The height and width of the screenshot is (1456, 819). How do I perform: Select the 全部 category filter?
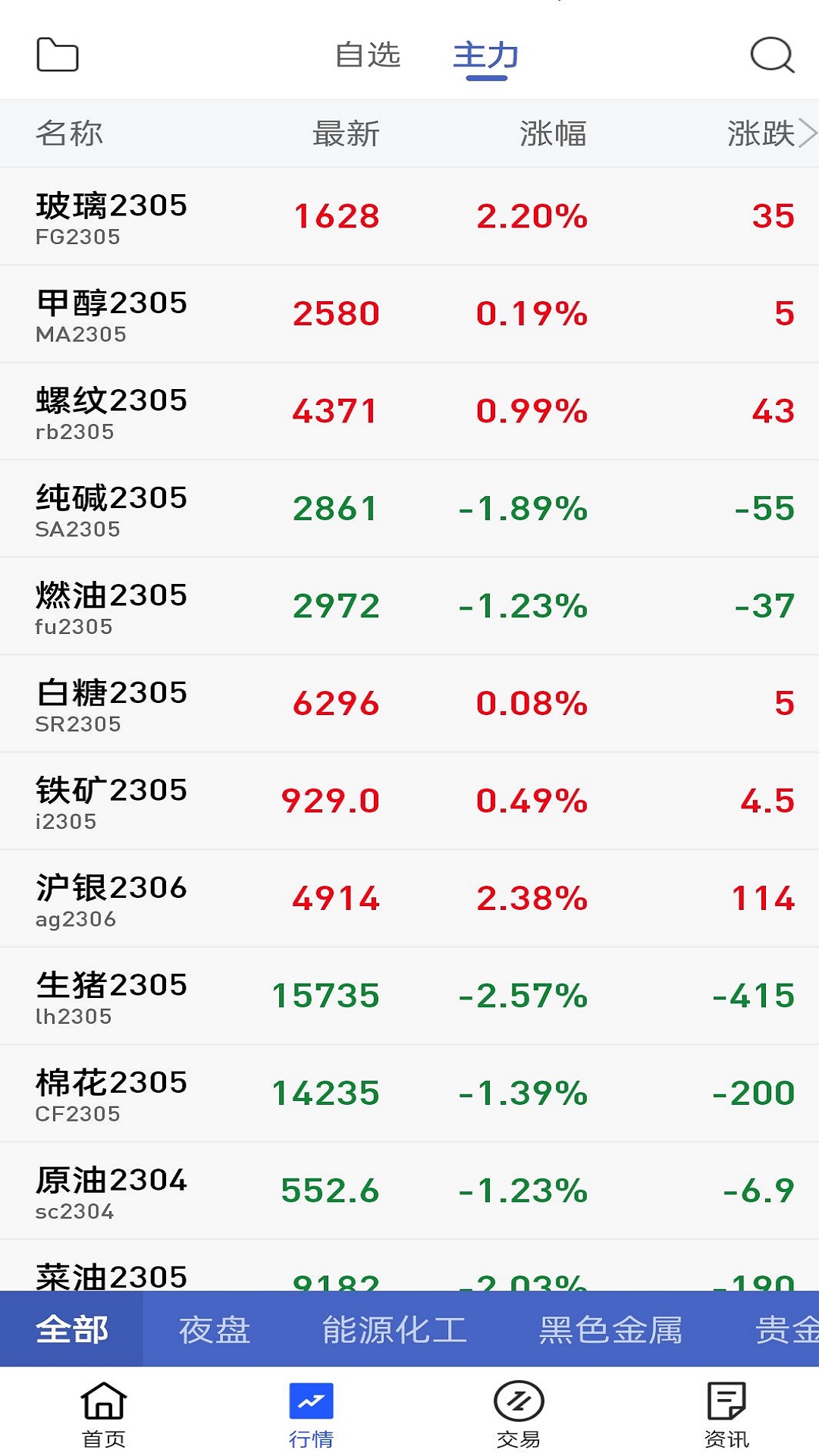(72, 1329)
